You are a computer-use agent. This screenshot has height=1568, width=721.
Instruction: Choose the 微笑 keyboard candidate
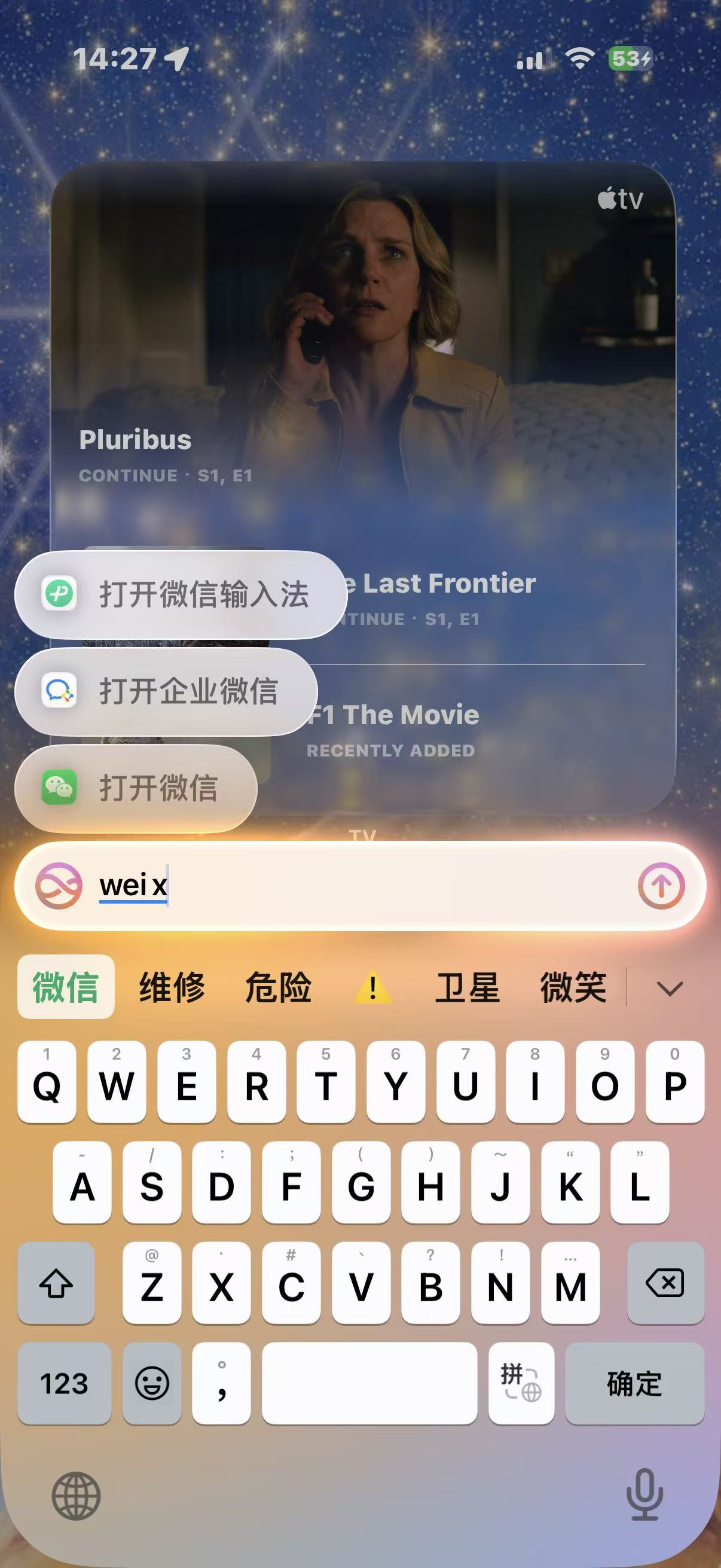tap(573, 987)
